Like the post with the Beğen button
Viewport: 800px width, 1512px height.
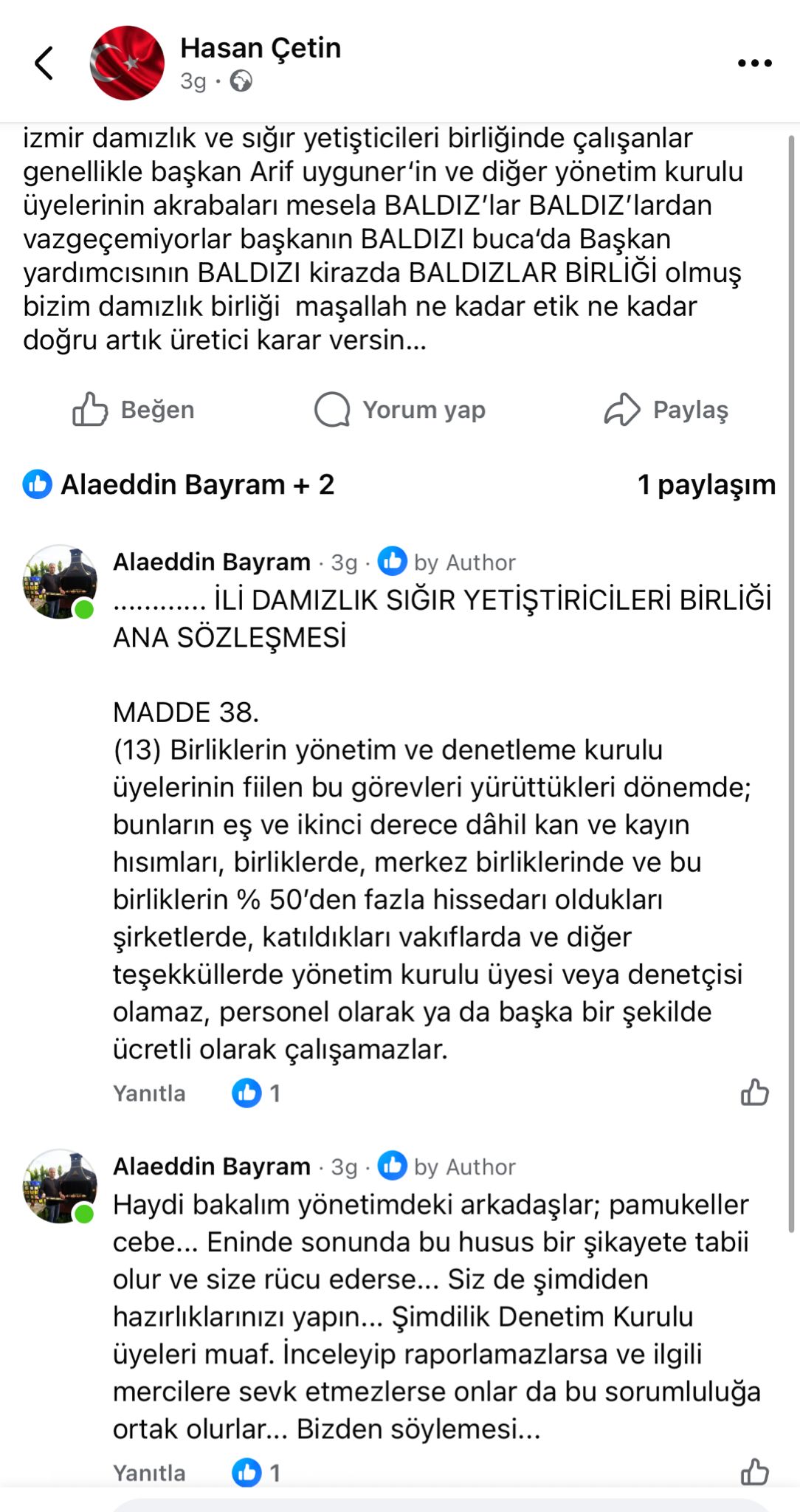[x=134, y=410]
